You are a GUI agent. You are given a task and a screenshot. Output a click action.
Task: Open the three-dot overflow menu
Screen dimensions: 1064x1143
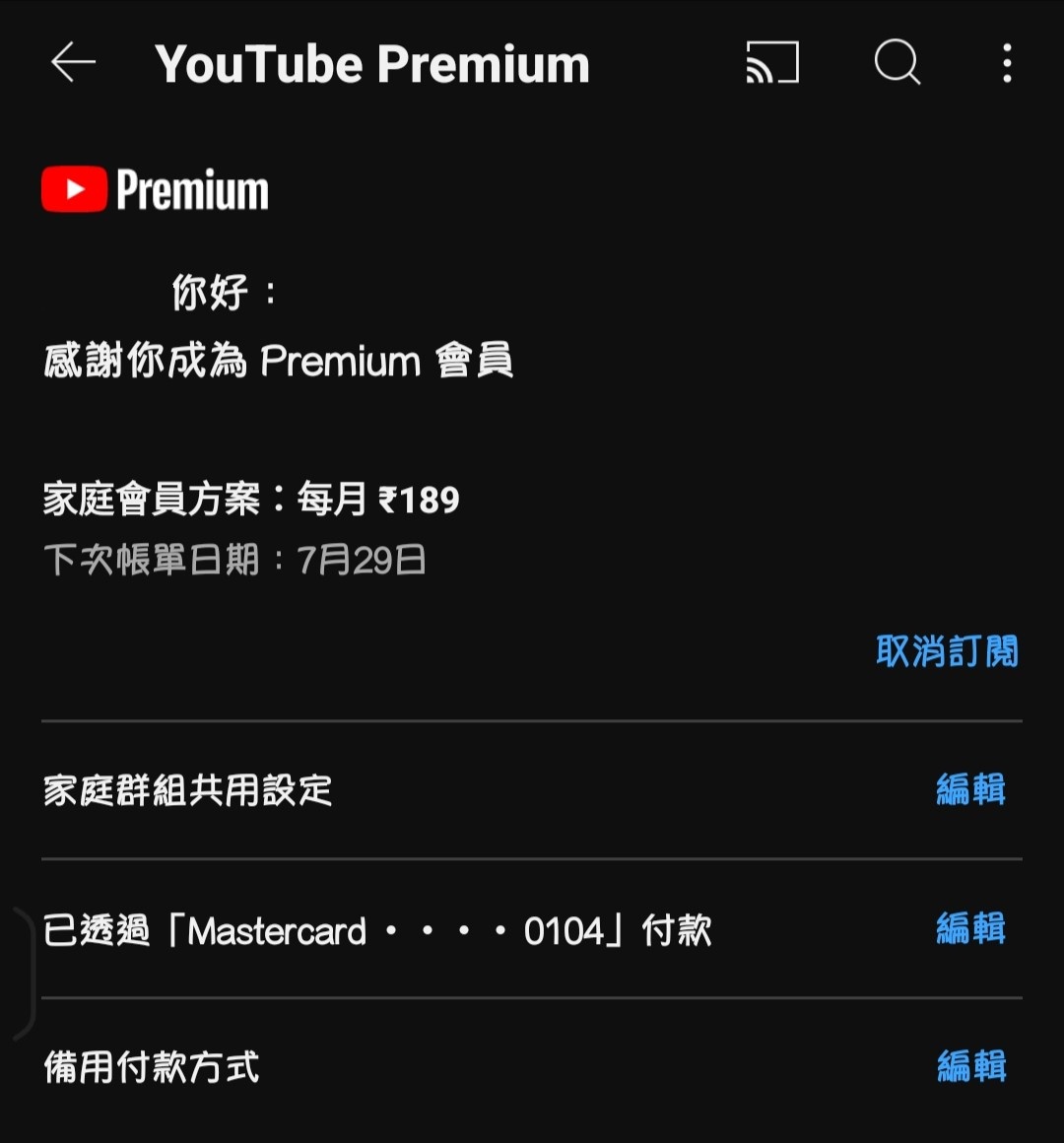point(1006,64)
